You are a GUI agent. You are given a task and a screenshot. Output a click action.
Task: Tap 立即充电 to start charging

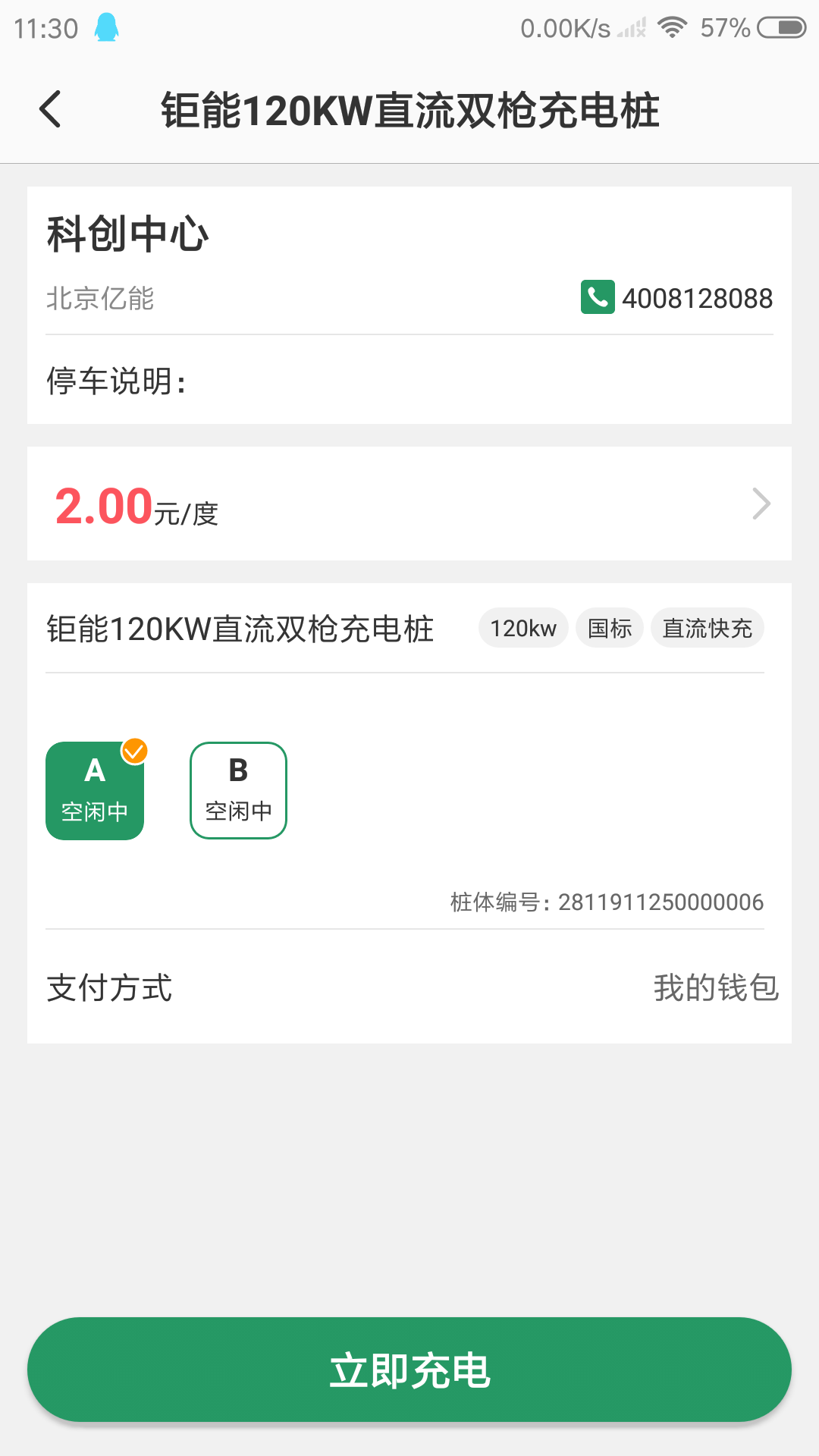pos(409,1370)
